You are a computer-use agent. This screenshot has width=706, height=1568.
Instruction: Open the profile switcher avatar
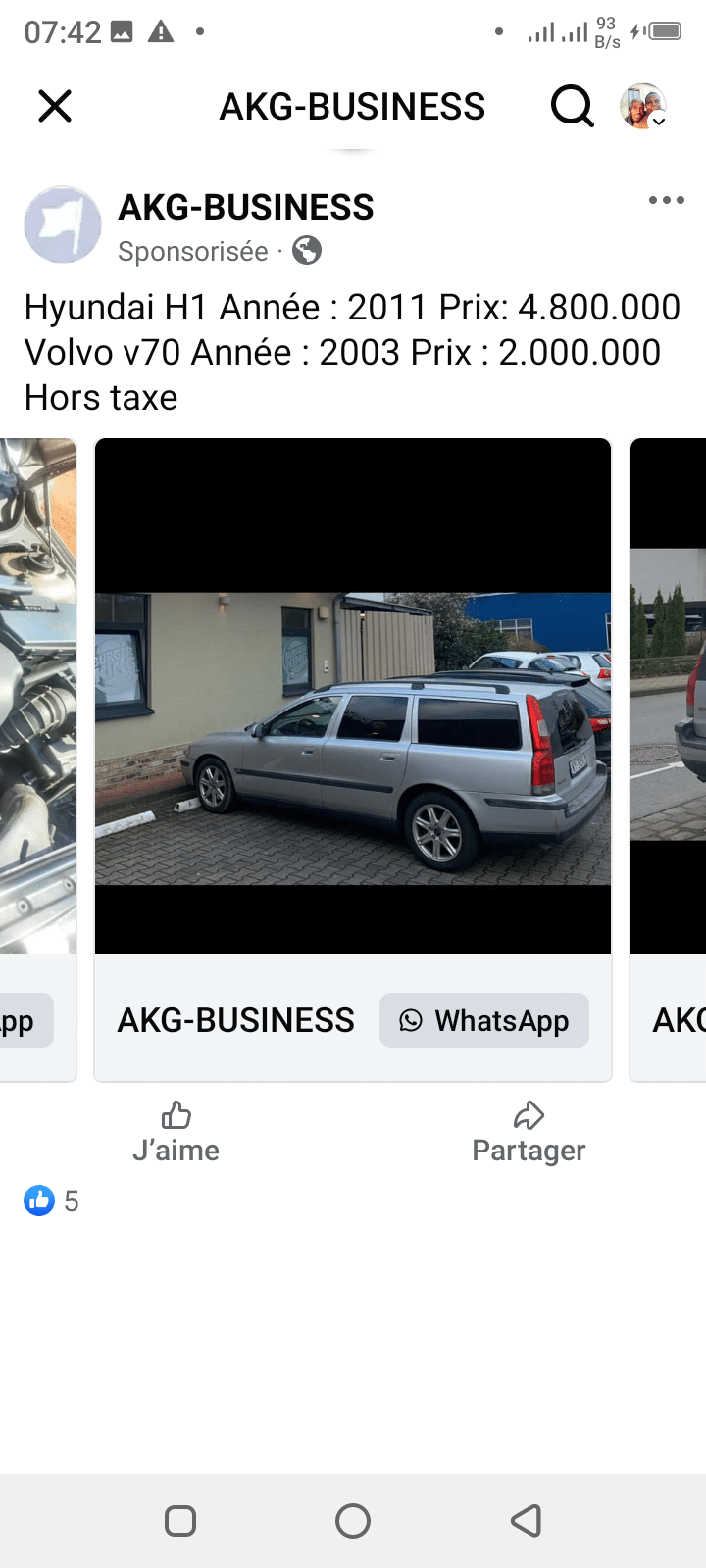(x=643, y=106)
